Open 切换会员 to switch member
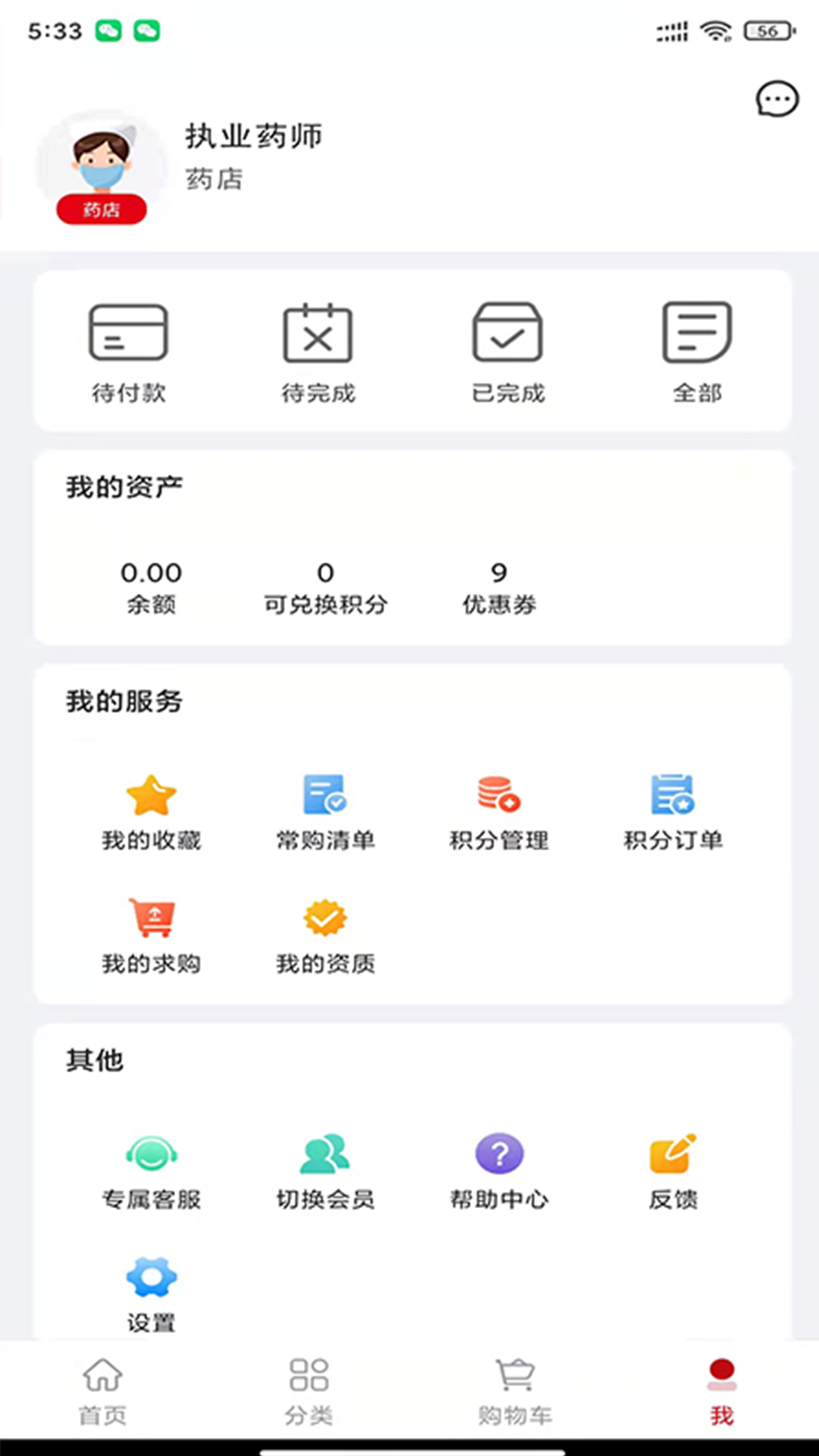819x1456 pixels. (x=324, y=1168)
